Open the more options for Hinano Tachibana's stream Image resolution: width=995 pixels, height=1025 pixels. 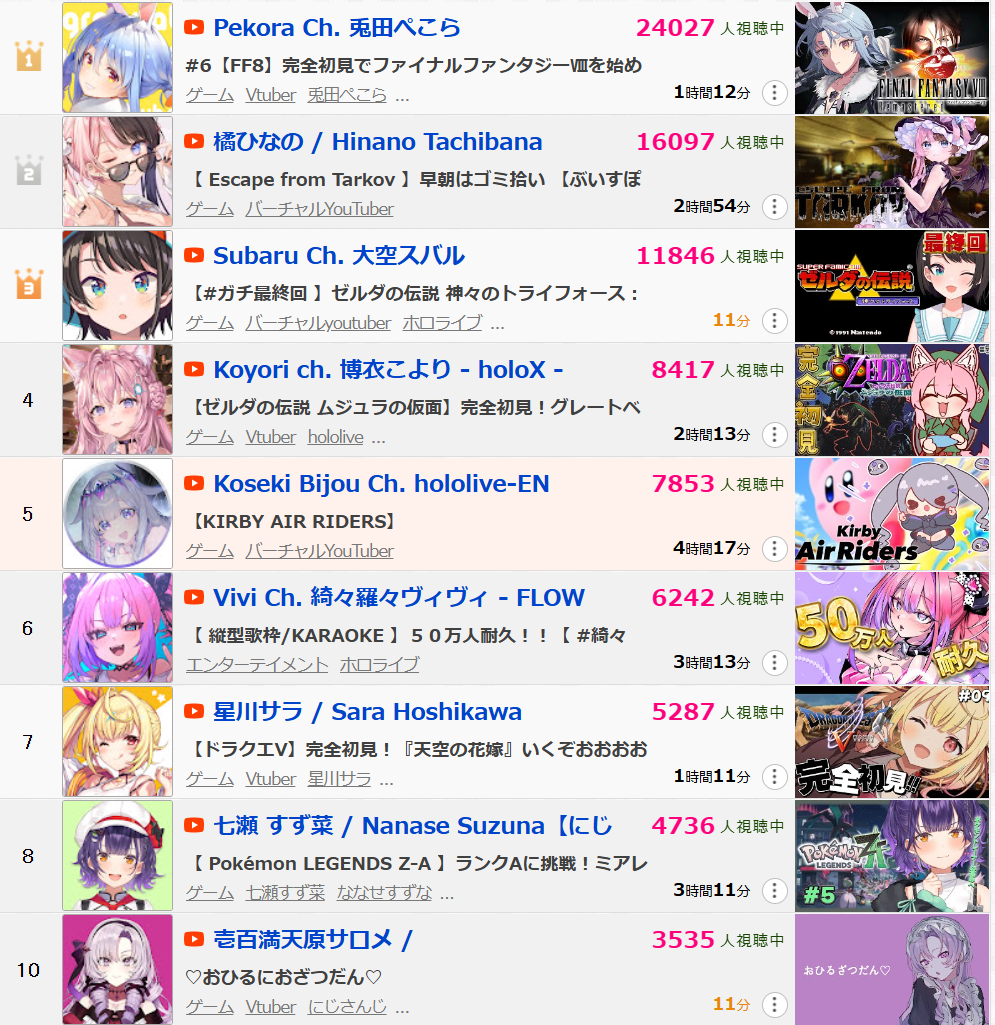pos(774,207)
